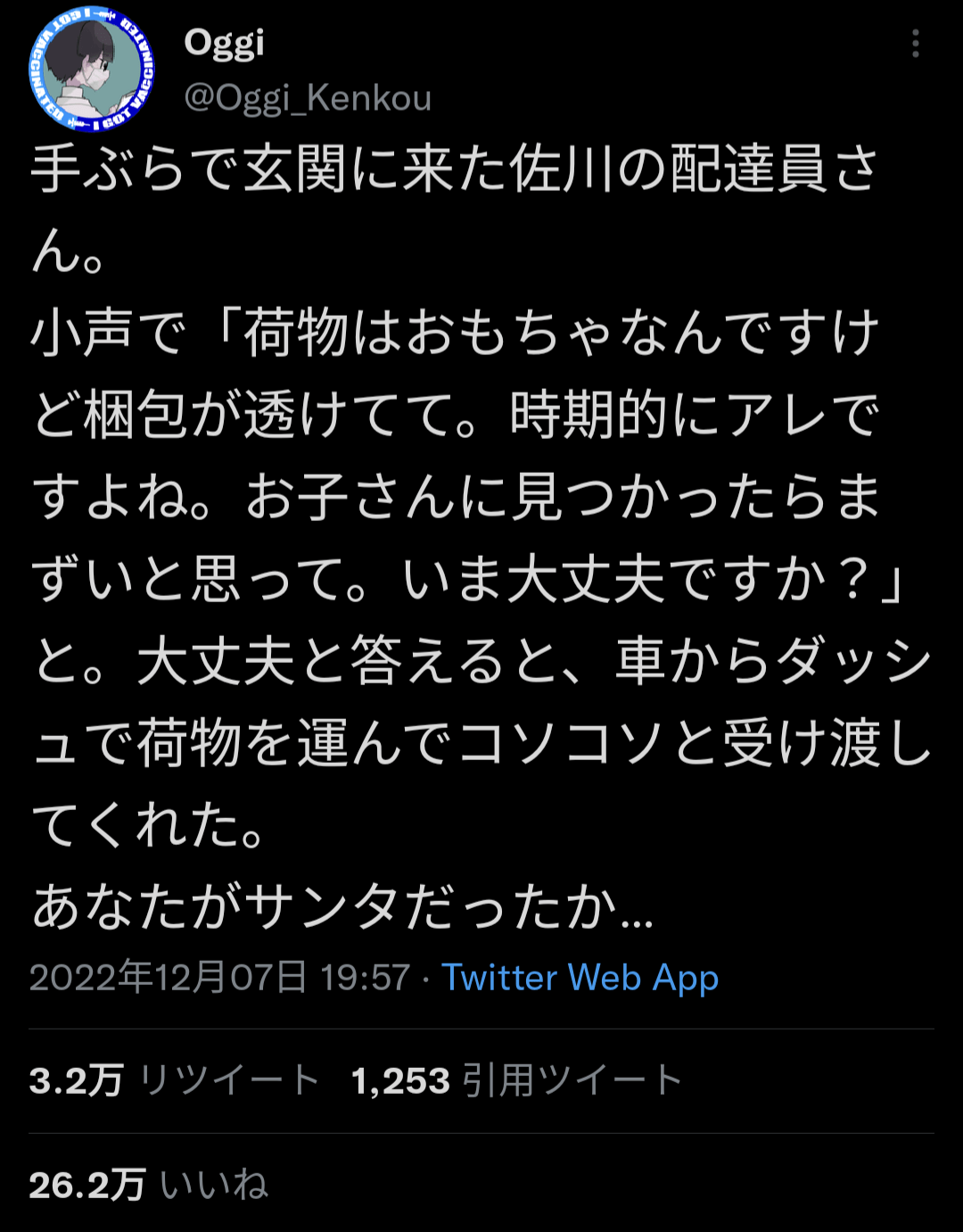963x1232 pixels.
Task: Open Oggi's profile picture
Action: point(91,69)
